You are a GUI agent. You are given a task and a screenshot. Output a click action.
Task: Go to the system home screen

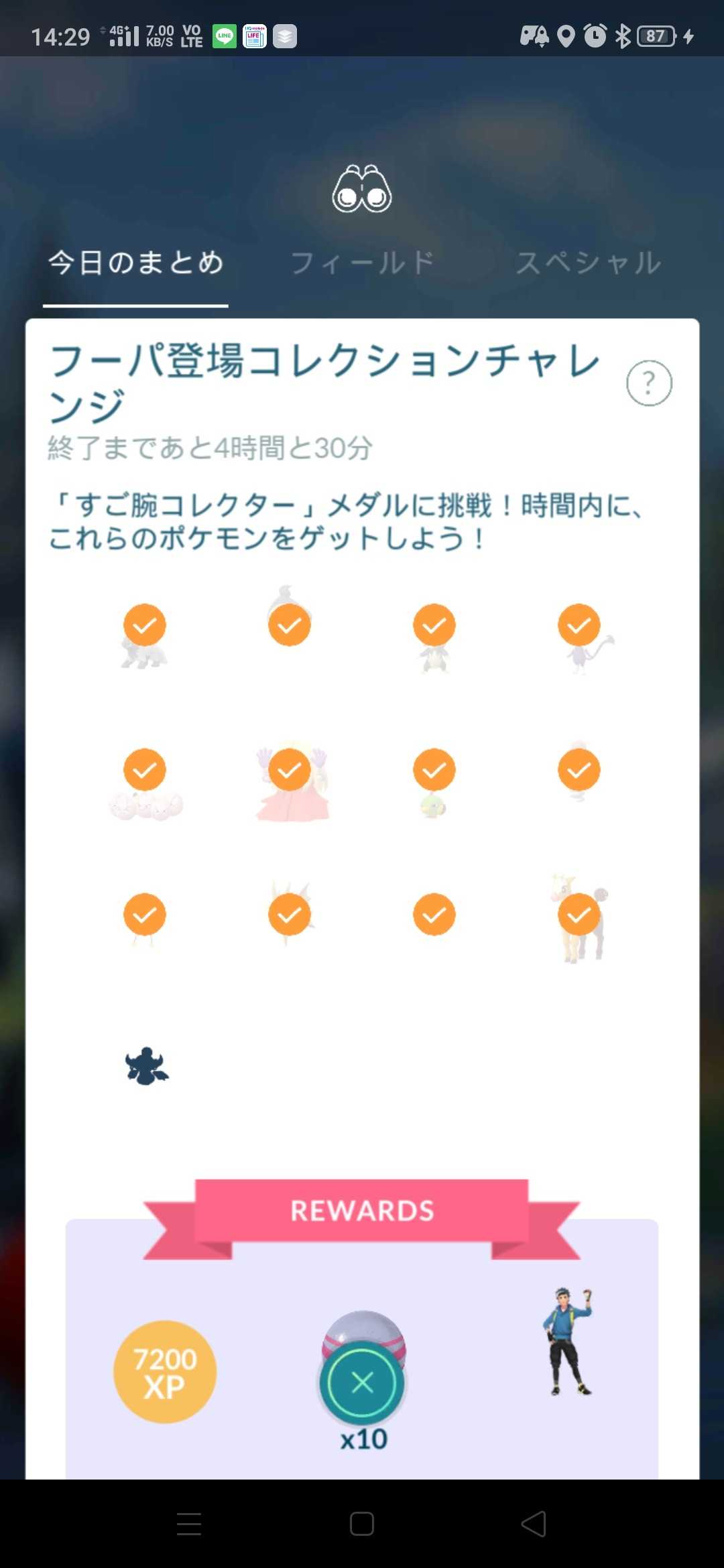pos(362,1524)
